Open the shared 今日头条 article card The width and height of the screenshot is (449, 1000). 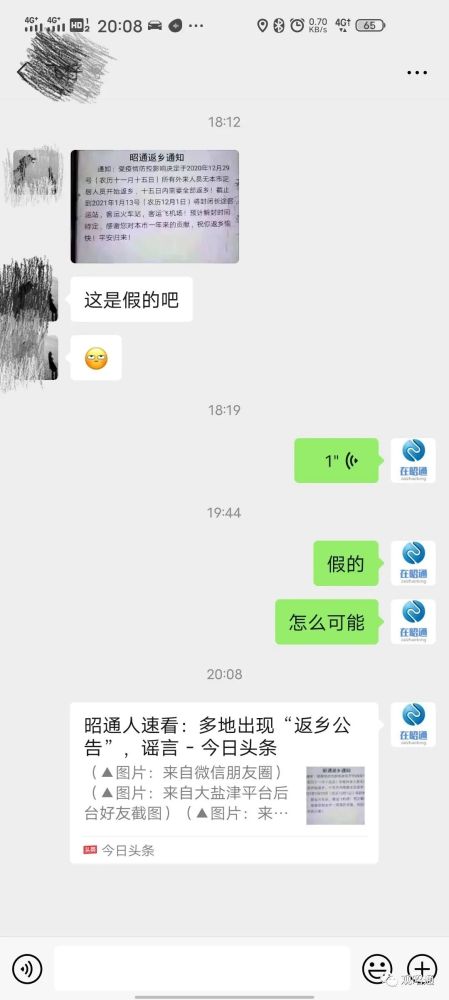224,783
